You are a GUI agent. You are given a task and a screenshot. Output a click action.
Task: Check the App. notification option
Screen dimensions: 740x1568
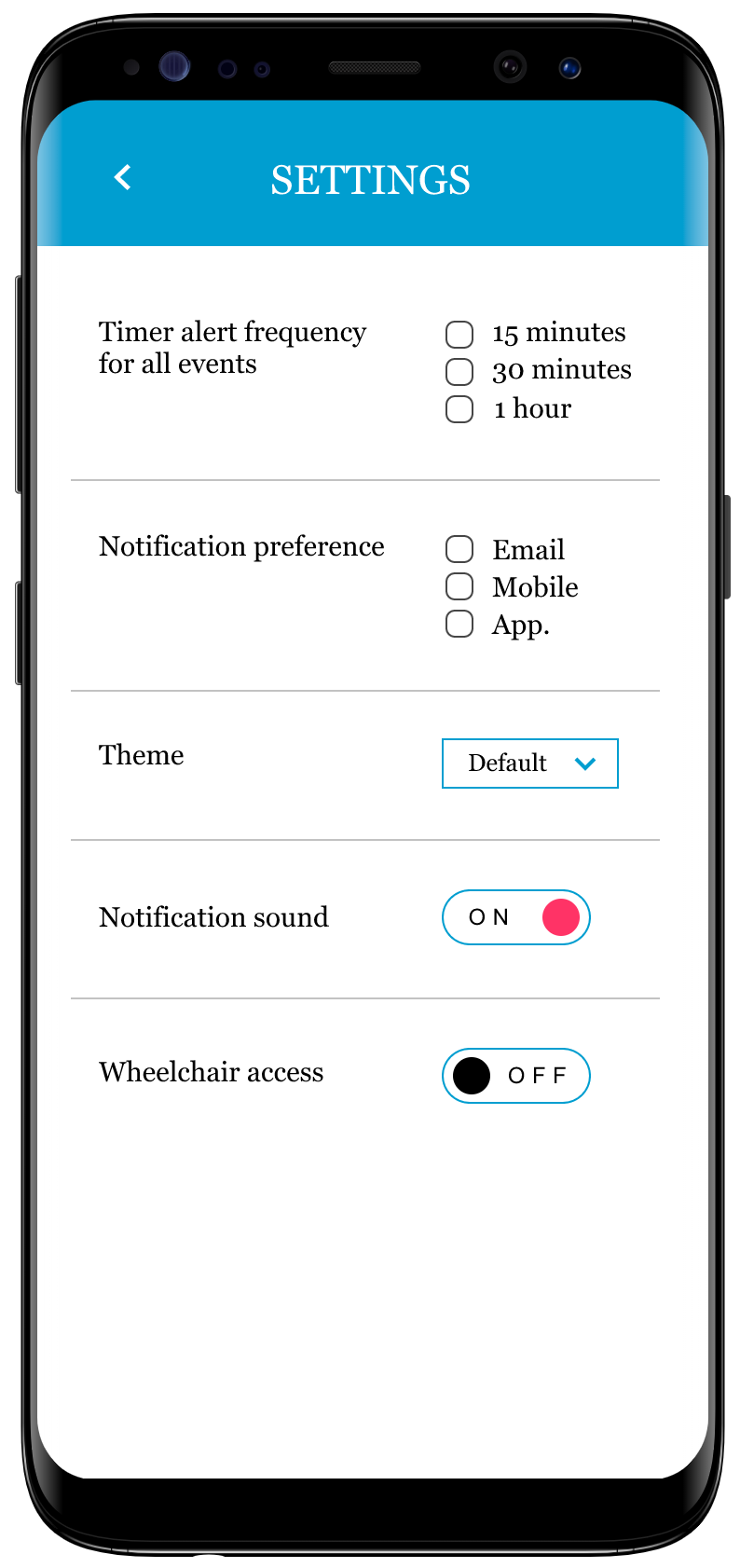point(459,624)
